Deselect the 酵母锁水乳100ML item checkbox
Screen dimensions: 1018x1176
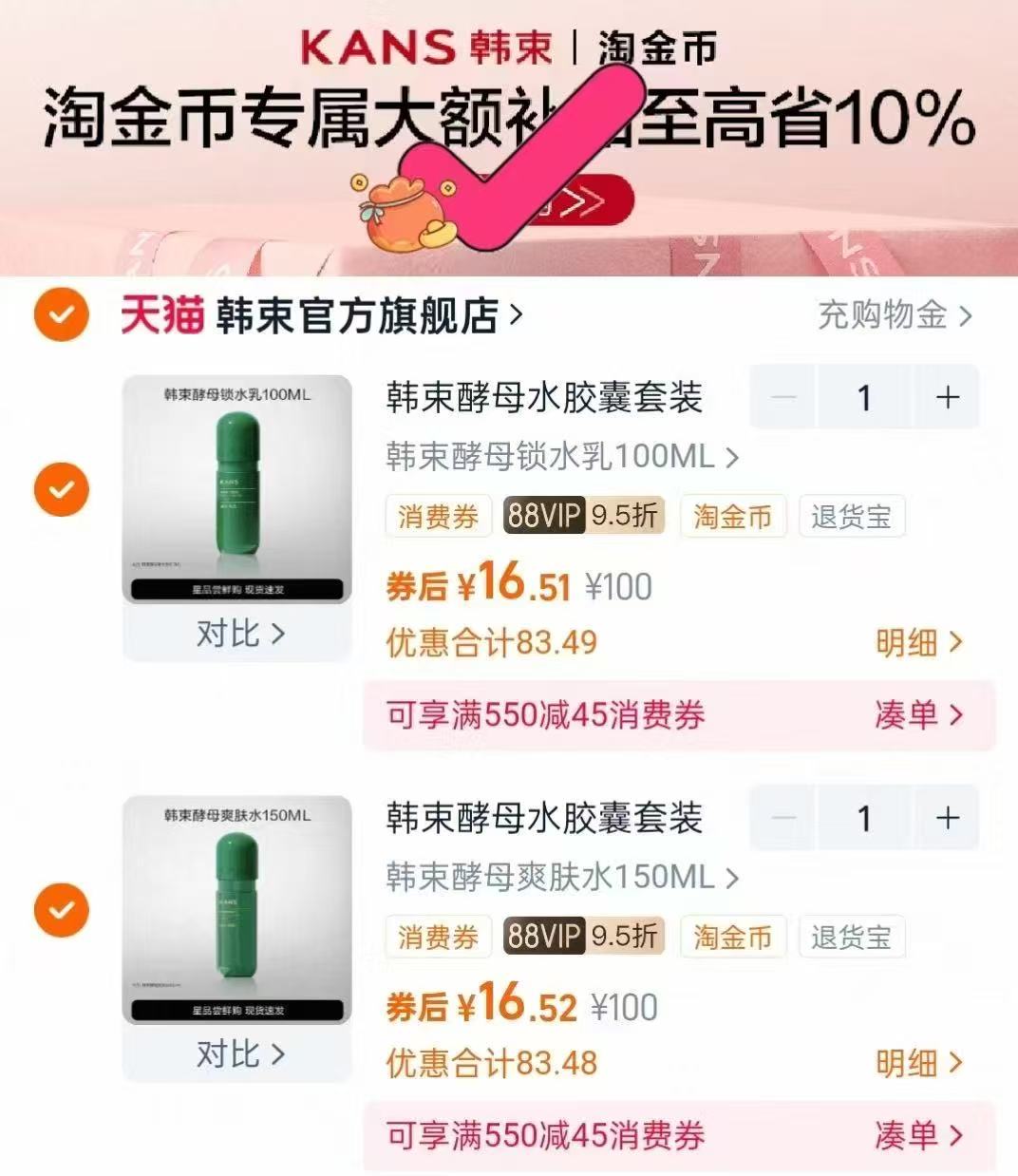pos(60,489)
